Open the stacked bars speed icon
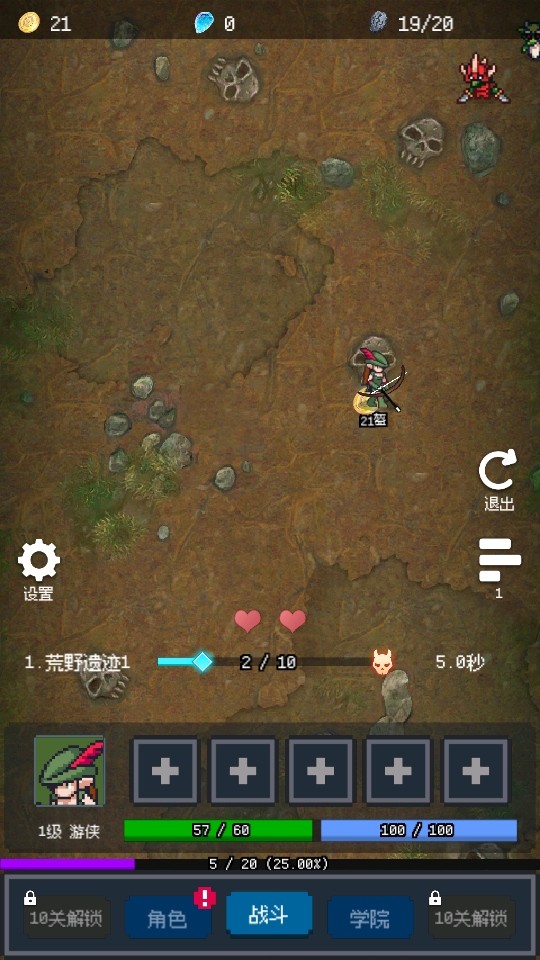This screenshot has height=960, width=540. click(500, 560)
